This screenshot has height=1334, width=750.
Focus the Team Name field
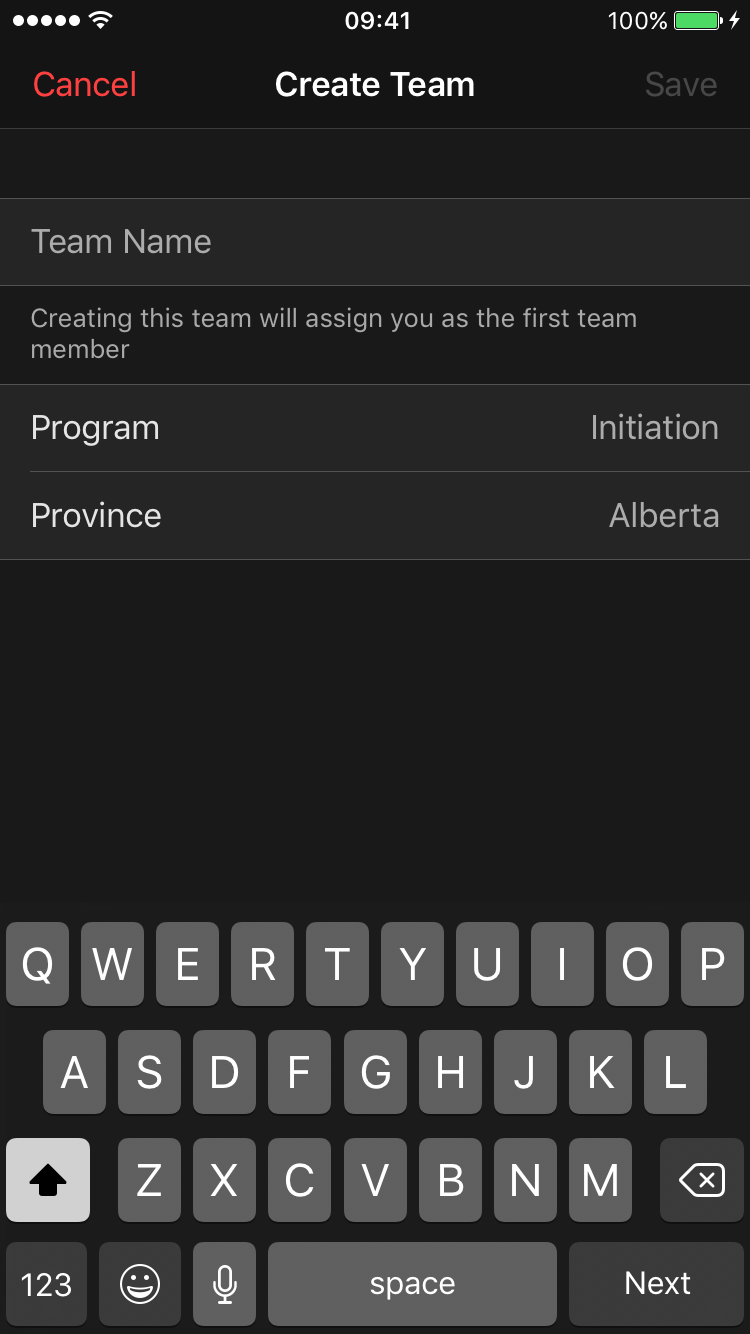374,242
